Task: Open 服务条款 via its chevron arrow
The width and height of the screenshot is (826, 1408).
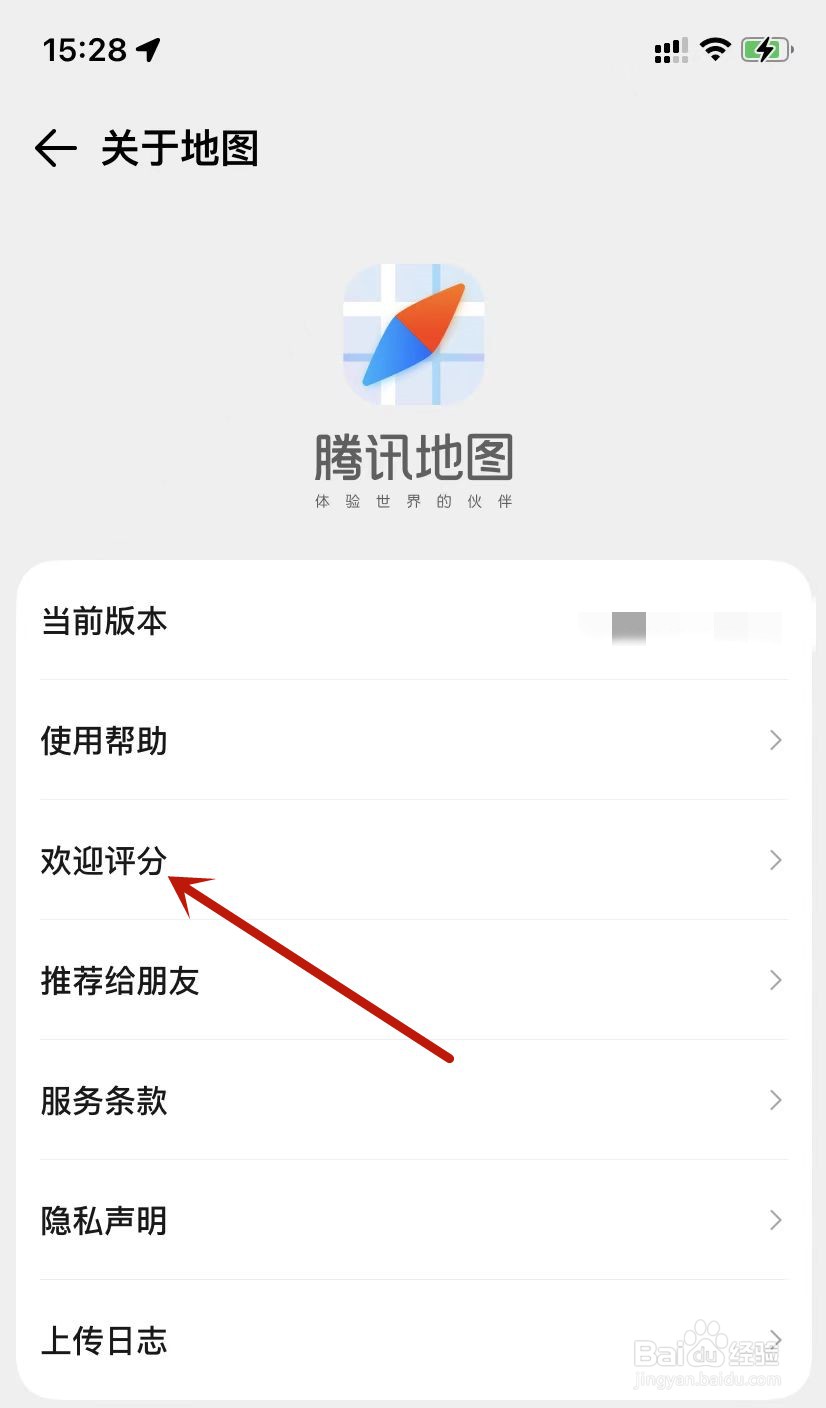Action: click(775, 1100)
